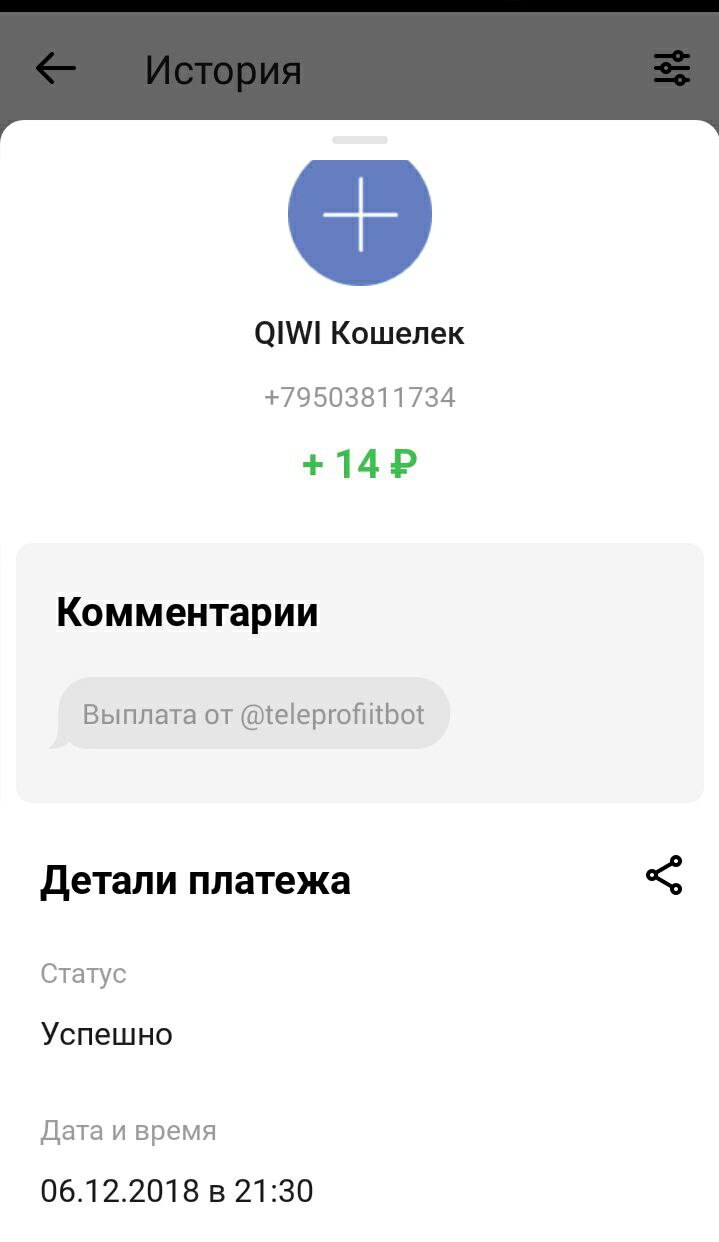This screenshot has height=1242, width=719.
Task: Share the payment details
Action: coord(664,875)
